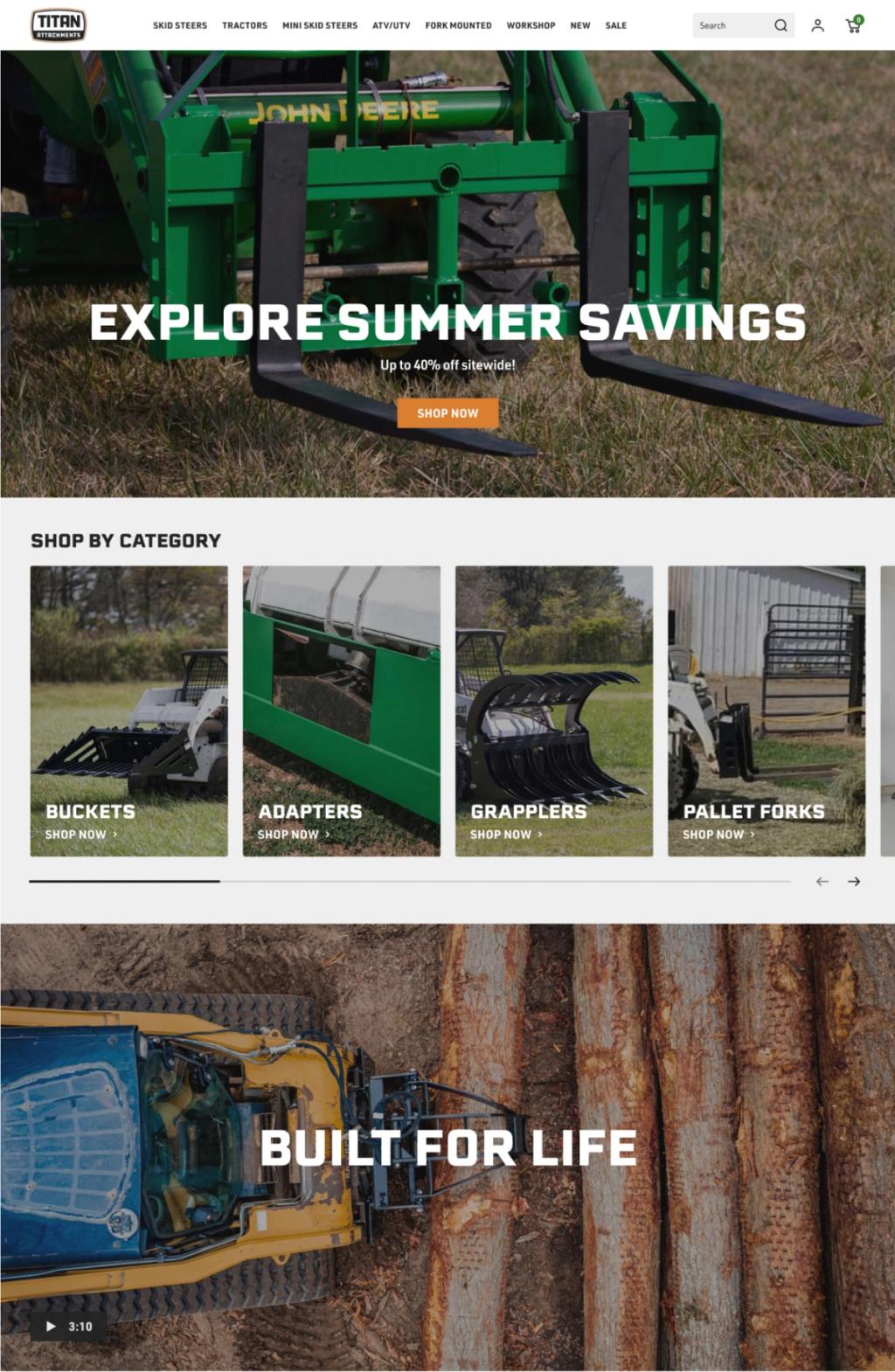The image size is (895, 1372).
Task: Select ATV/UTV in the navigation
Action: pos(391,25)
